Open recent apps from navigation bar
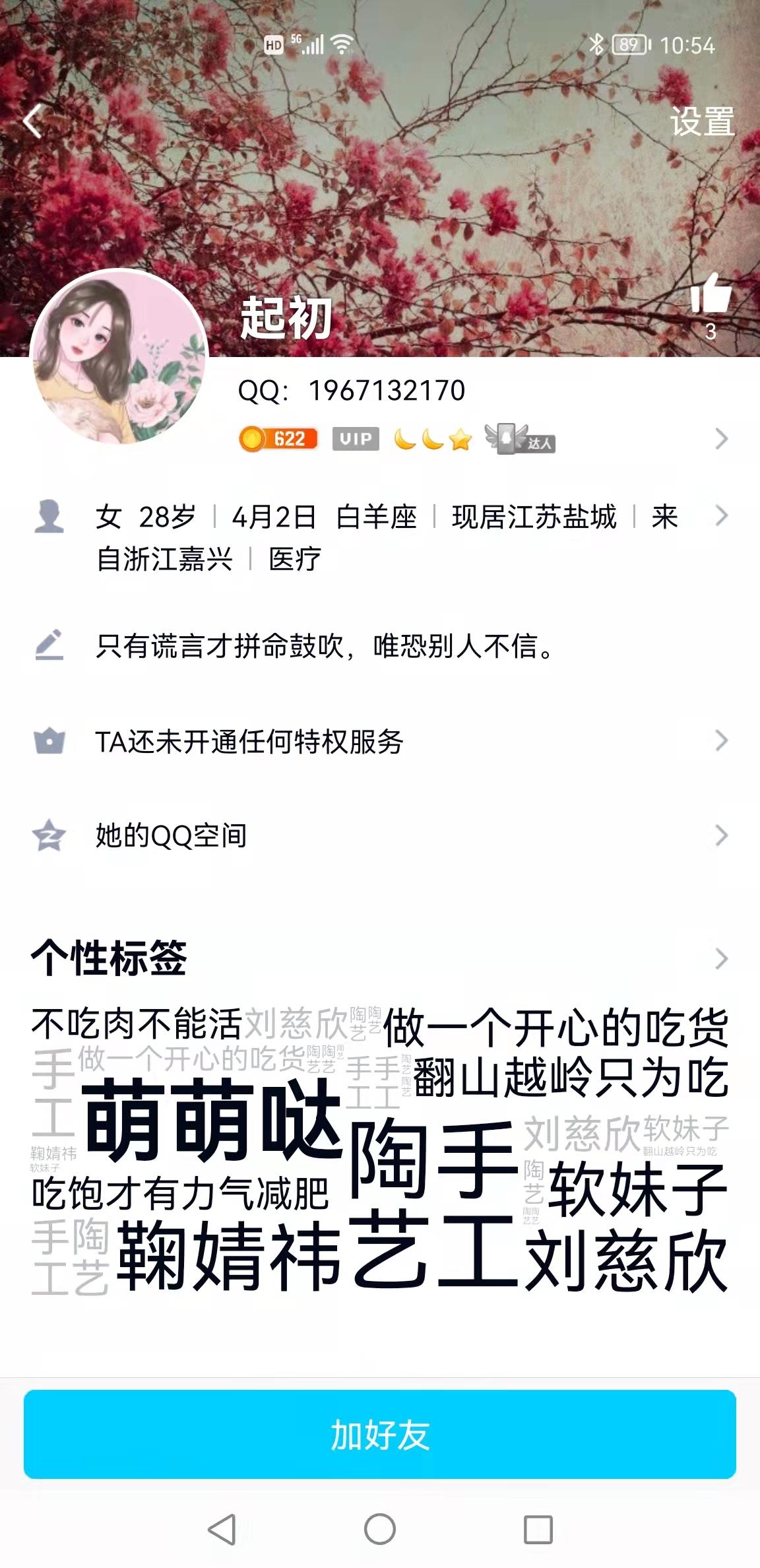 coord(538,1529)
